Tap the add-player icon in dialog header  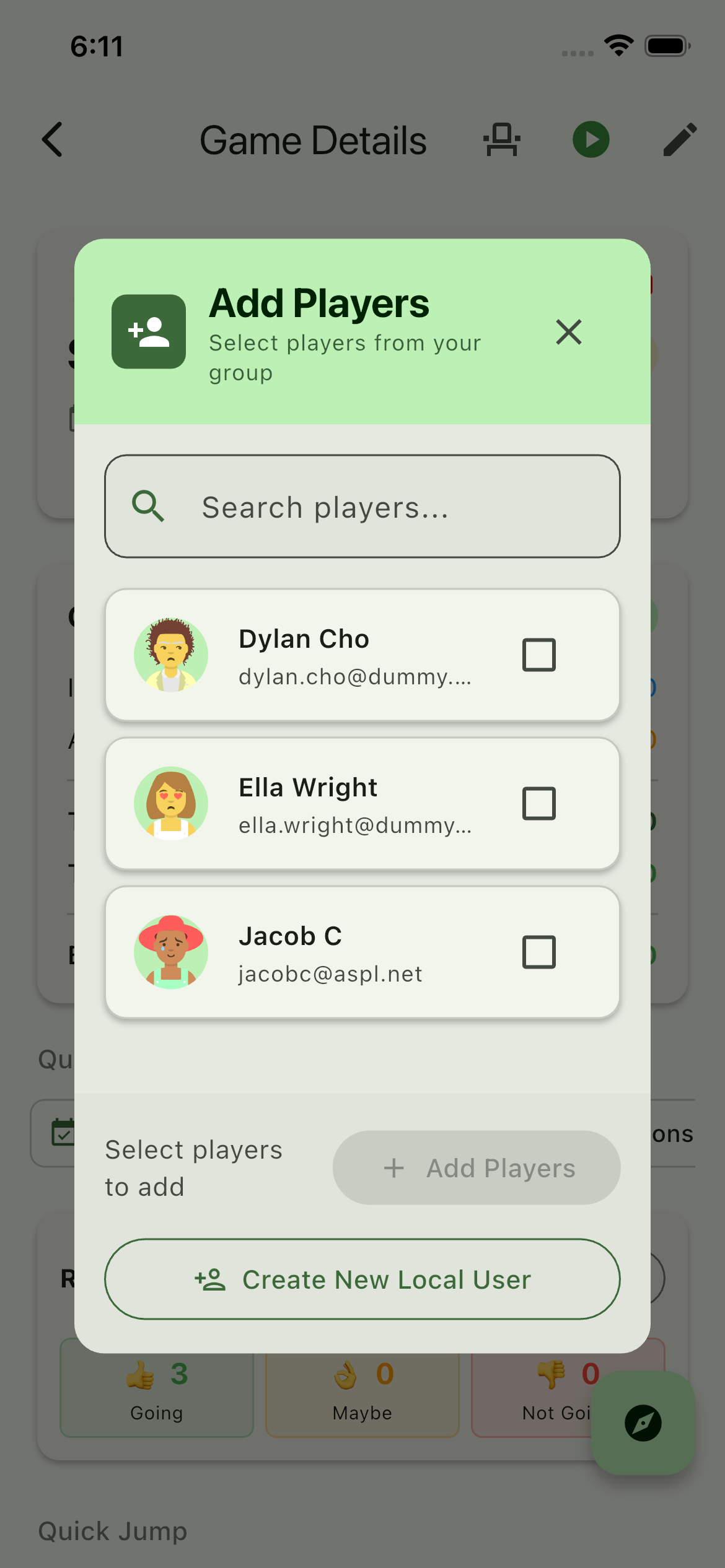point(148,332)
